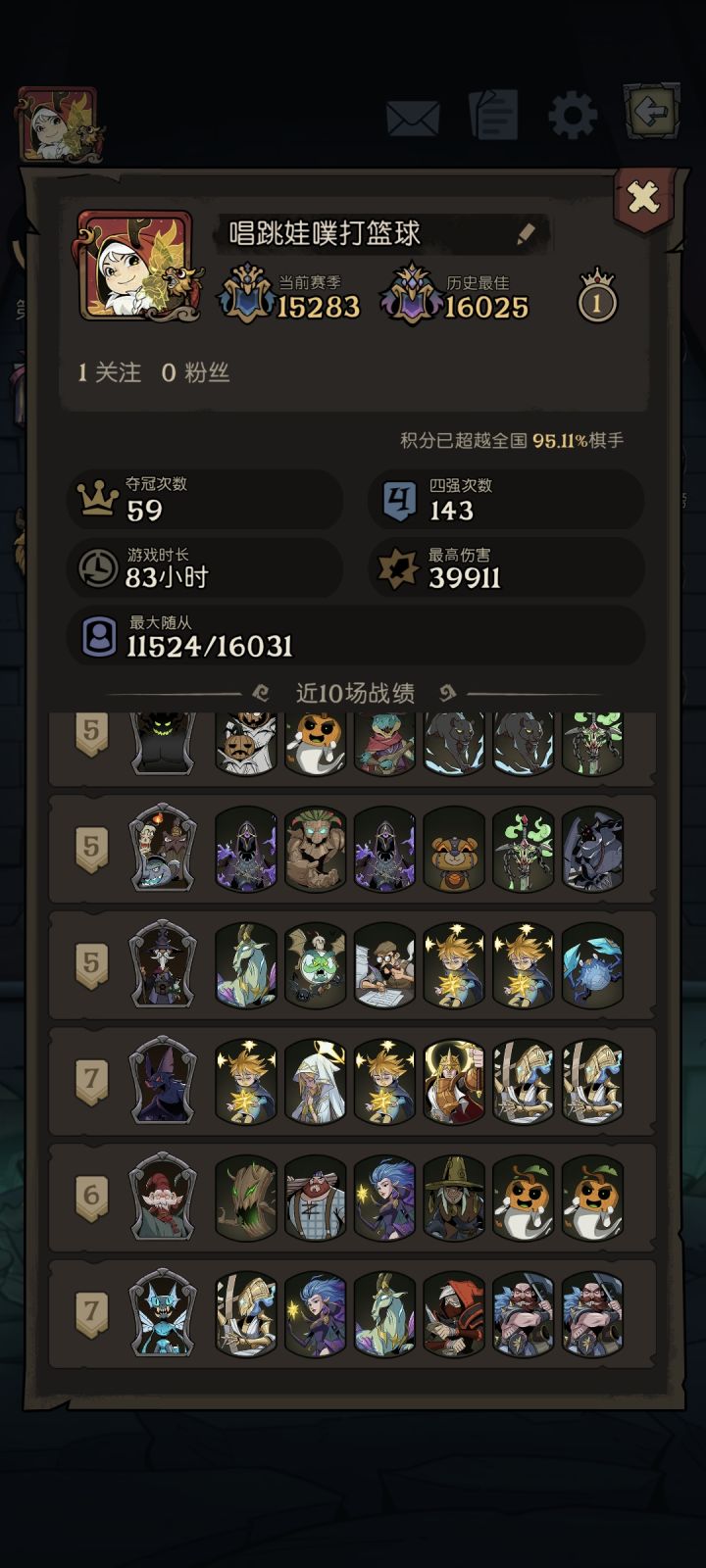The height and width of the screenshot is (1568, 706).
Task: View the 粉丝 followers list
Action: pyautogui.click(x=195, y=372)
